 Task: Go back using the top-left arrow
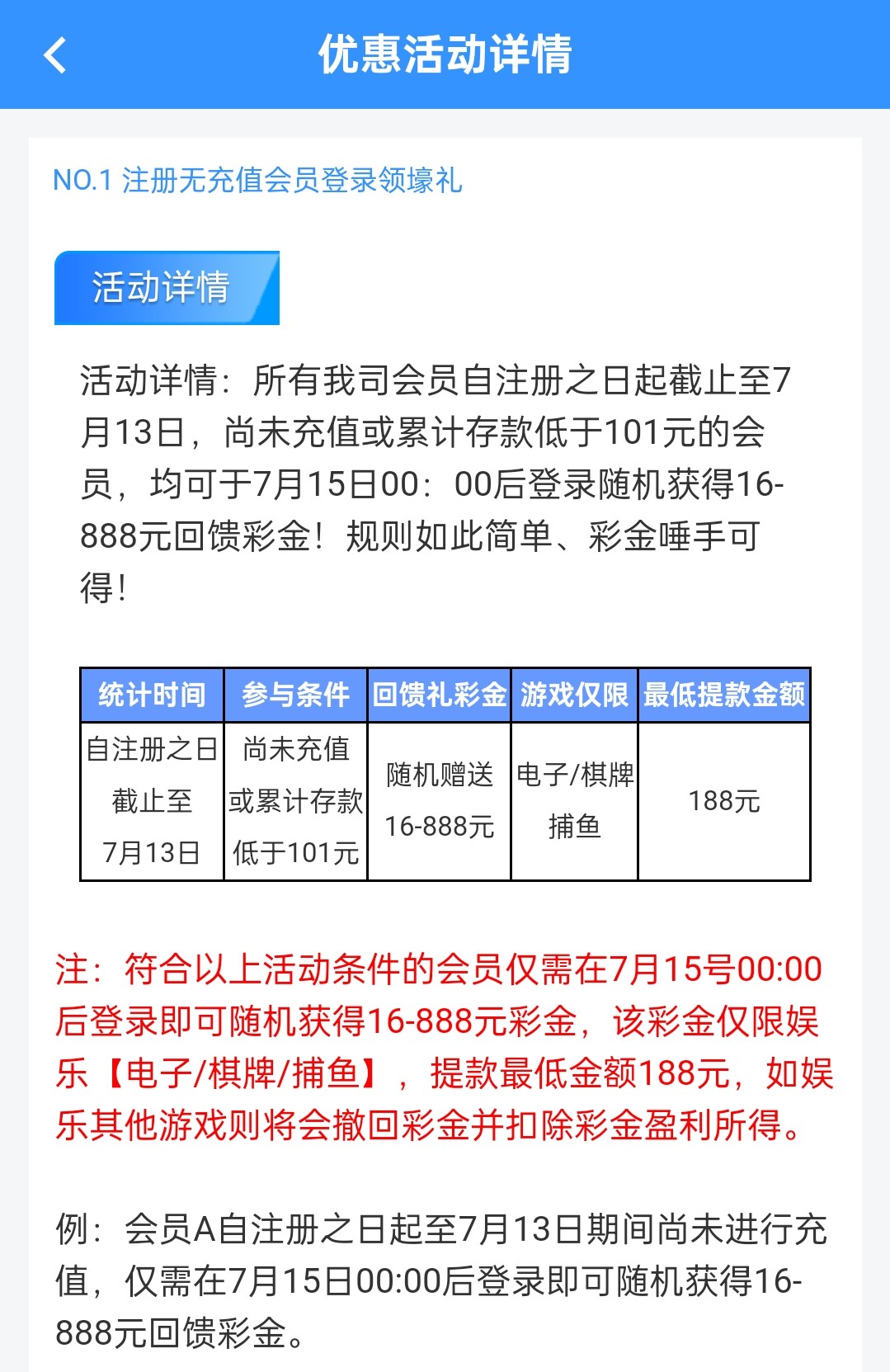point(55,55)
